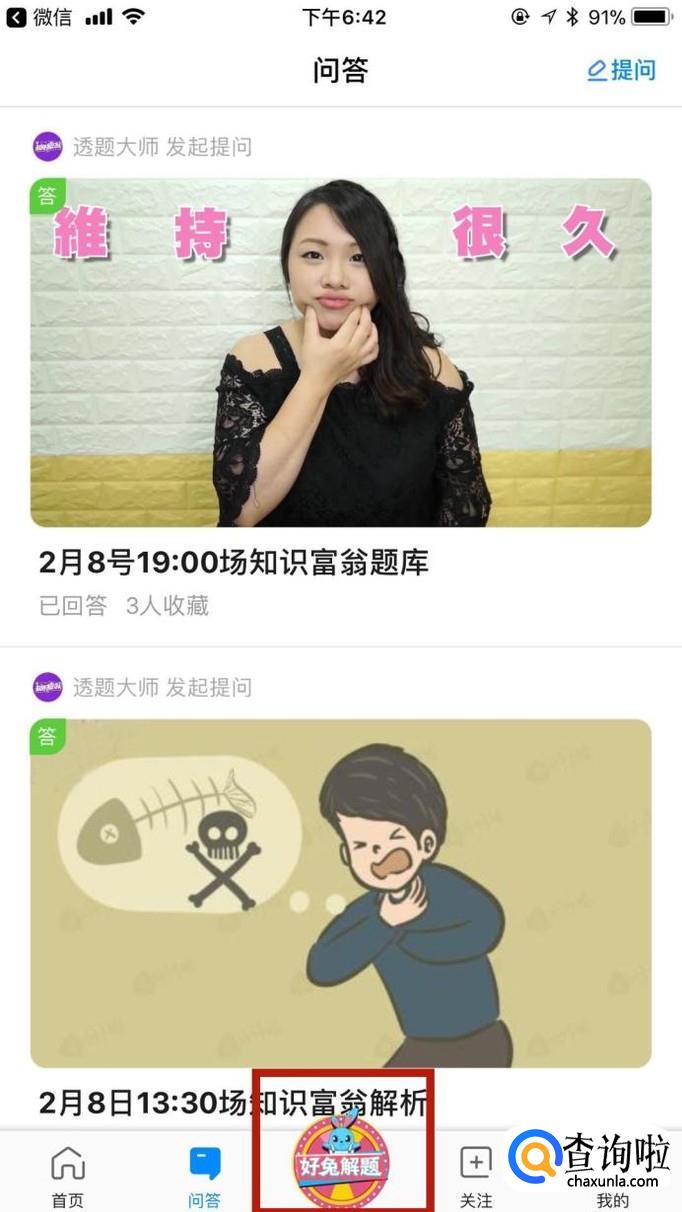Switch to the 首页 tab
This screenshot has height=1212, width=682.
pos(68,1176)
